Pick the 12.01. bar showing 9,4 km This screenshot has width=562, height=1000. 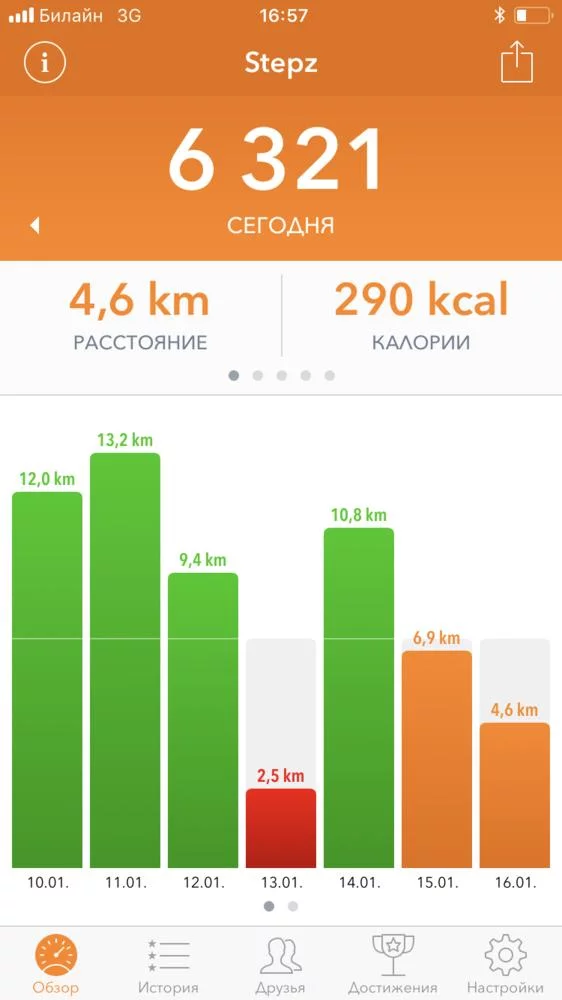203,720
